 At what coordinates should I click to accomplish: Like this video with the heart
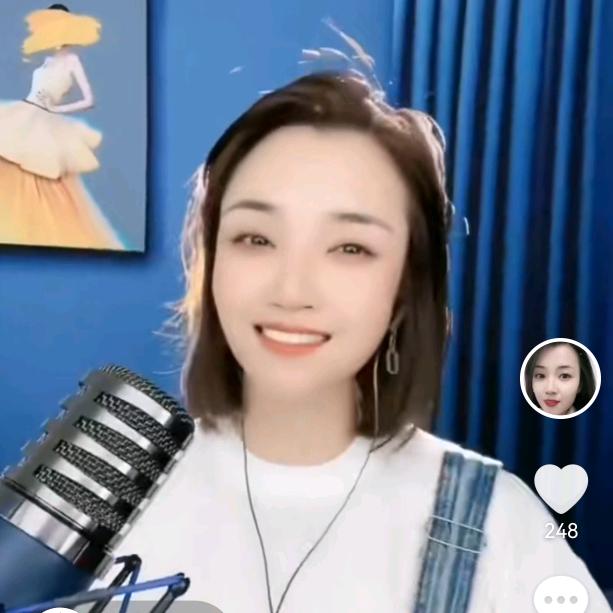[x=561, y=487]
